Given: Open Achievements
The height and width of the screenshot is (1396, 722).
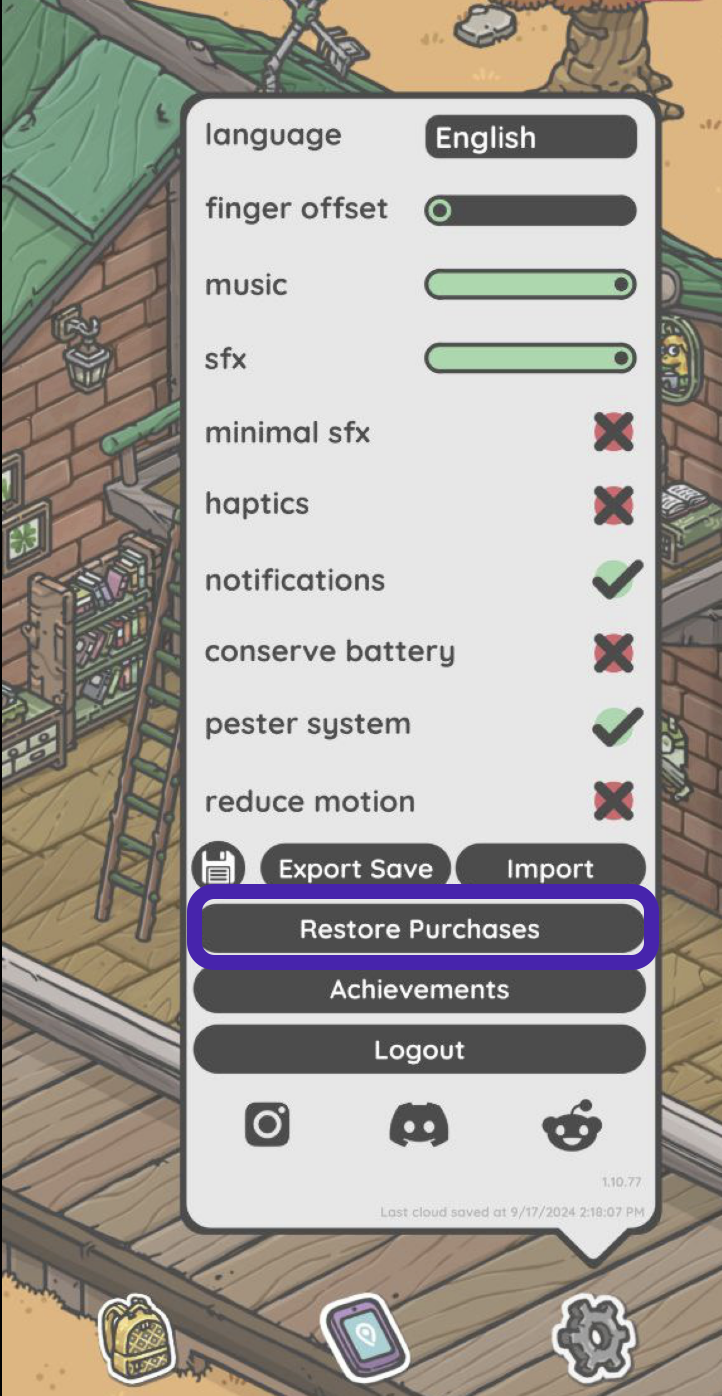Looking at the screenshot, I should 420,990.
